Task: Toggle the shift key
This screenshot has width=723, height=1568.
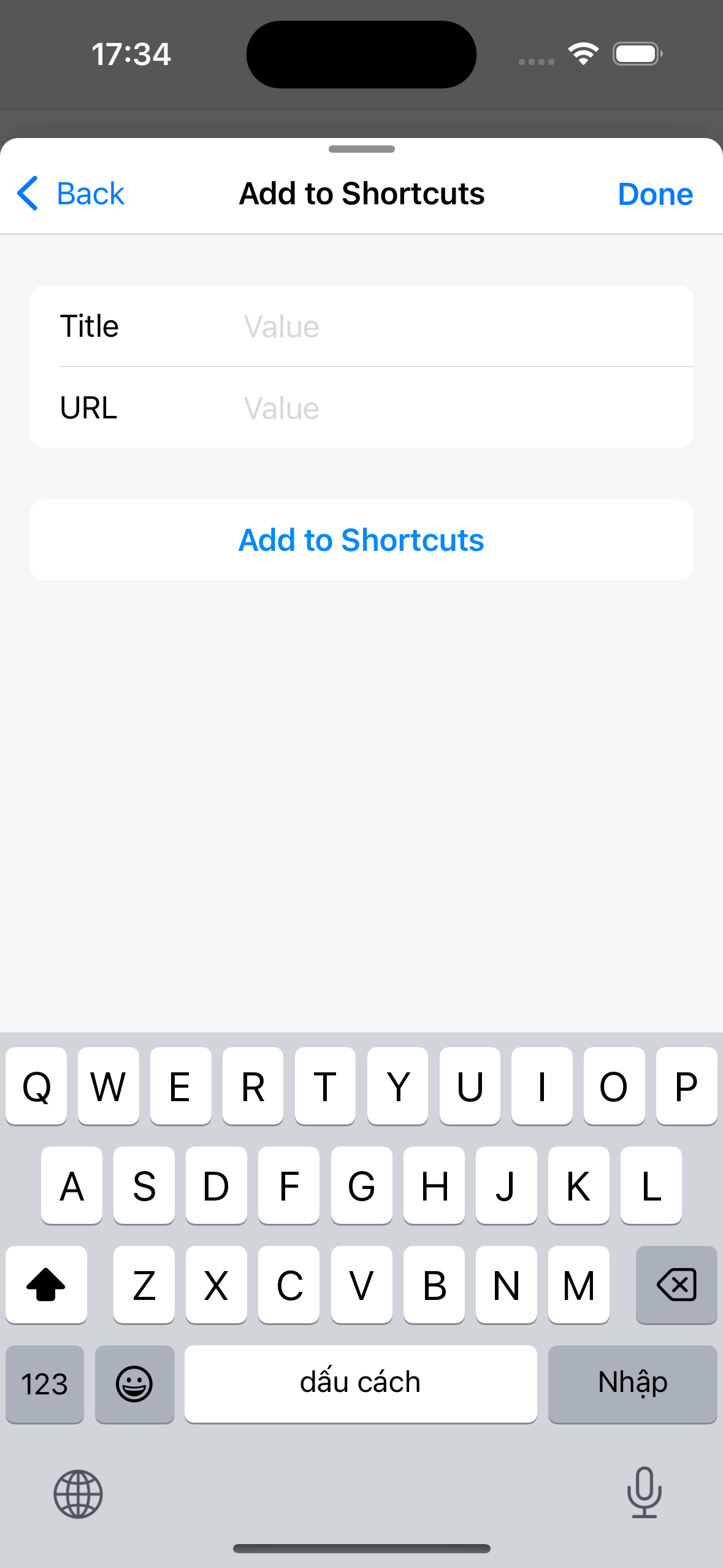Action: [x=46, y=1285]
